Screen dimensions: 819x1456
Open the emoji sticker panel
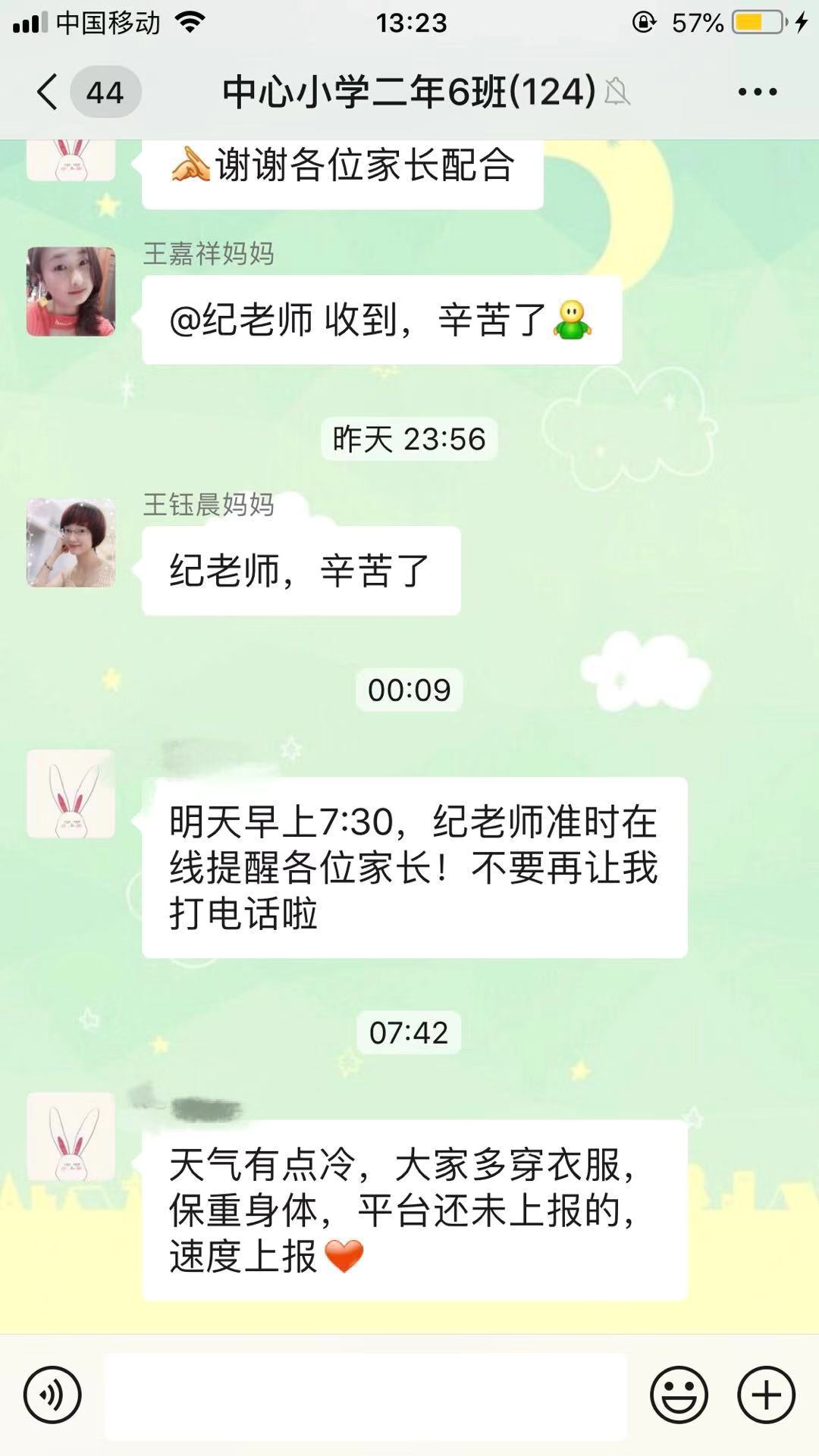click(679, 1395)
